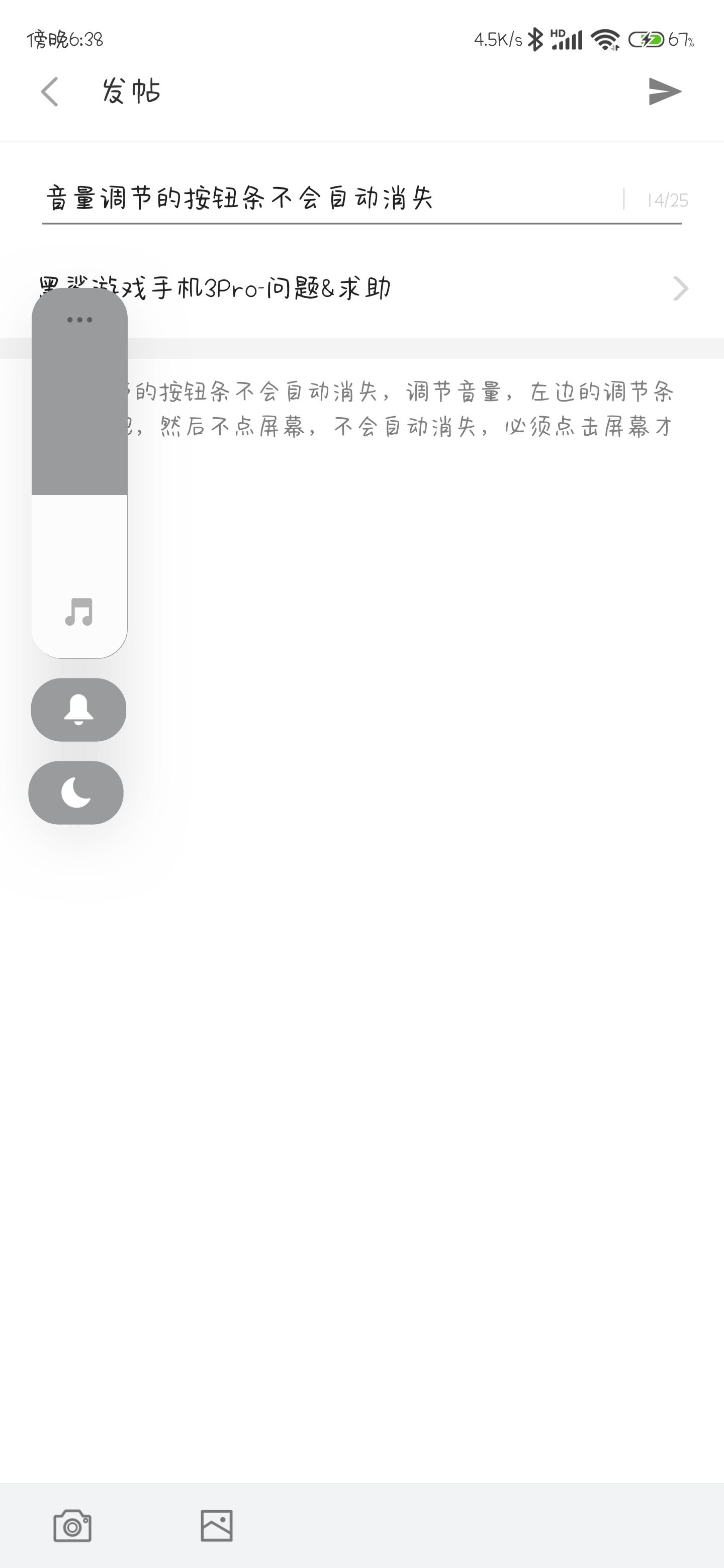Send the post with the paper plane icon
The width and height of the screenshot is (724, 1568).
(664, 92)
